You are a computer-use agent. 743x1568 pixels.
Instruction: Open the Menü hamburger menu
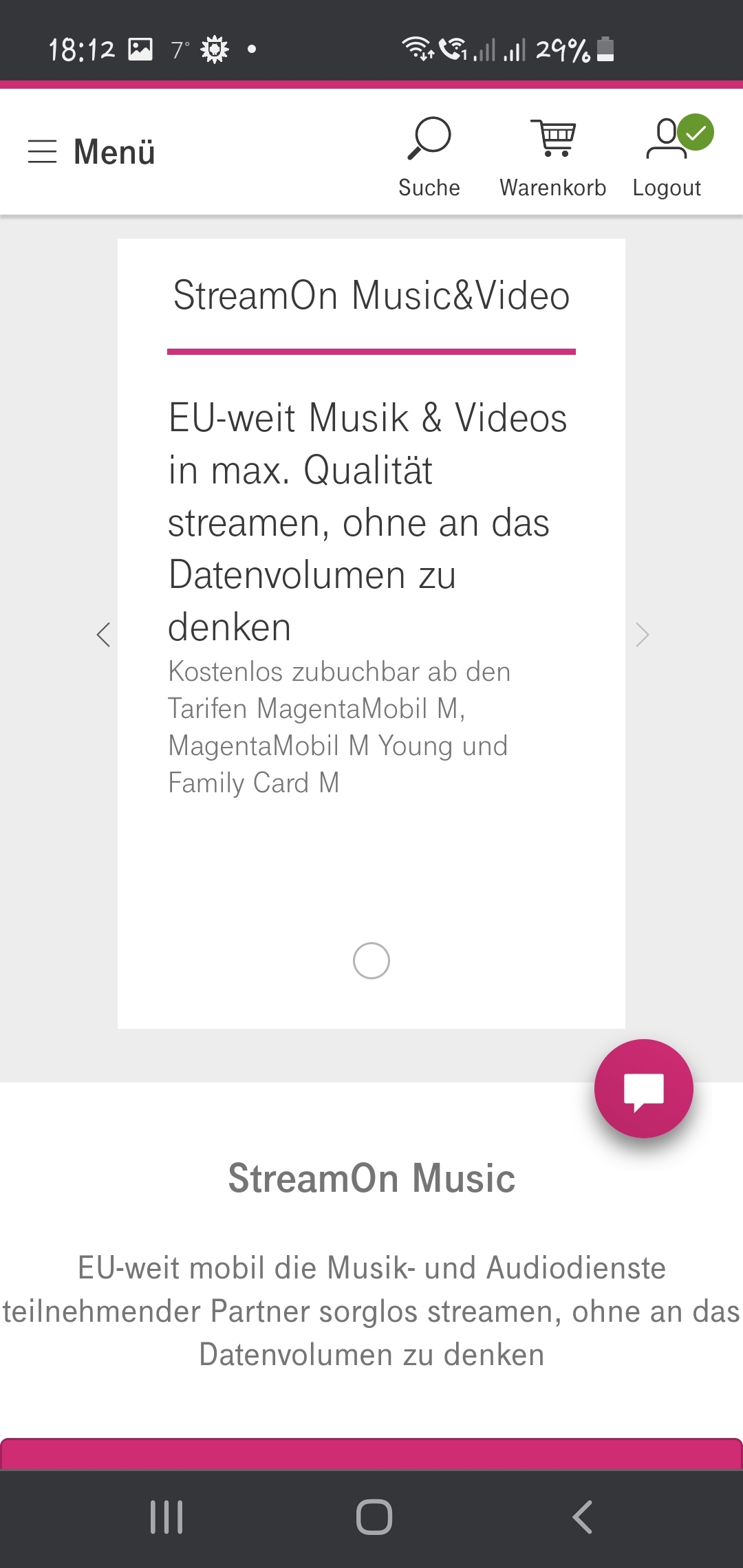[x=91, y=151]
